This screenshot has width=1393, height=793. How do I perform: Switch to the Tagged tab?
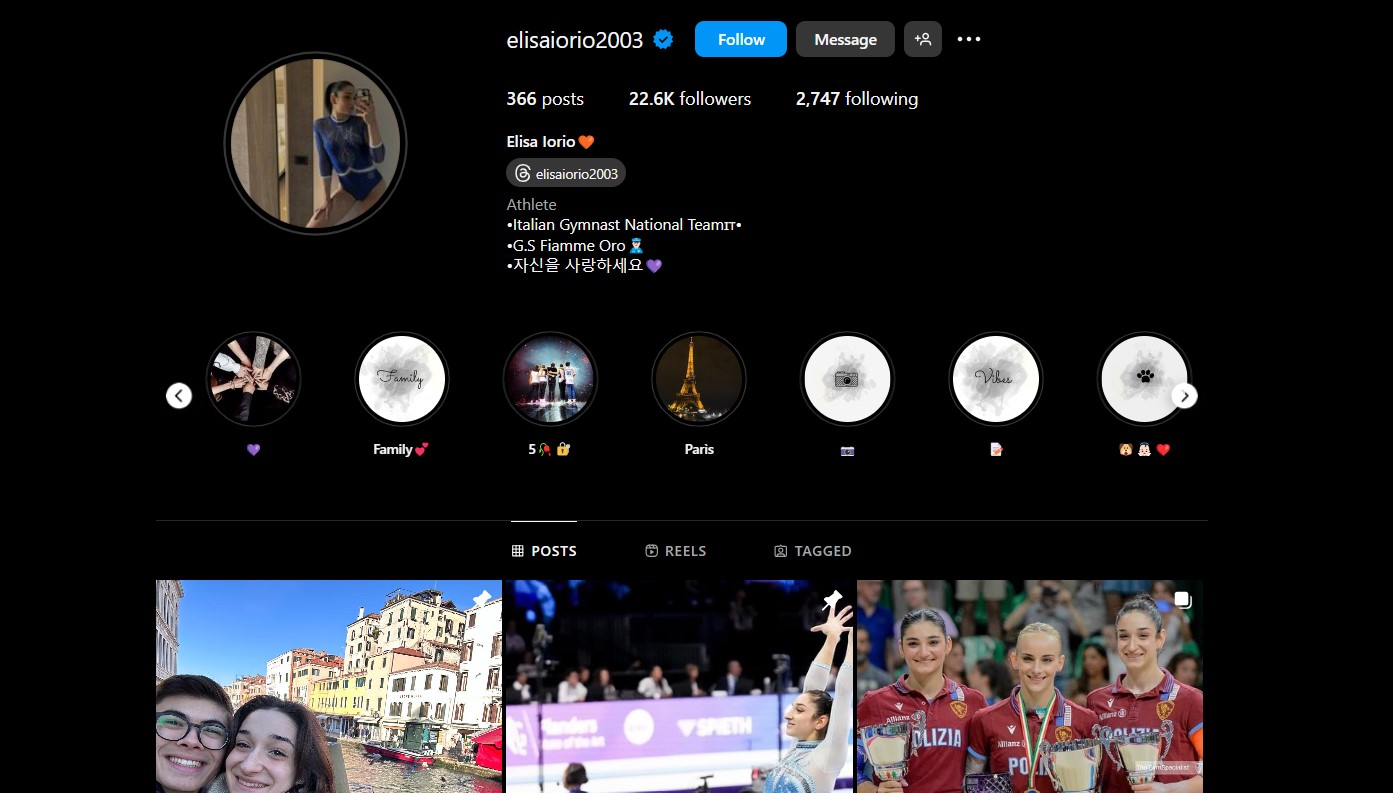812,551
